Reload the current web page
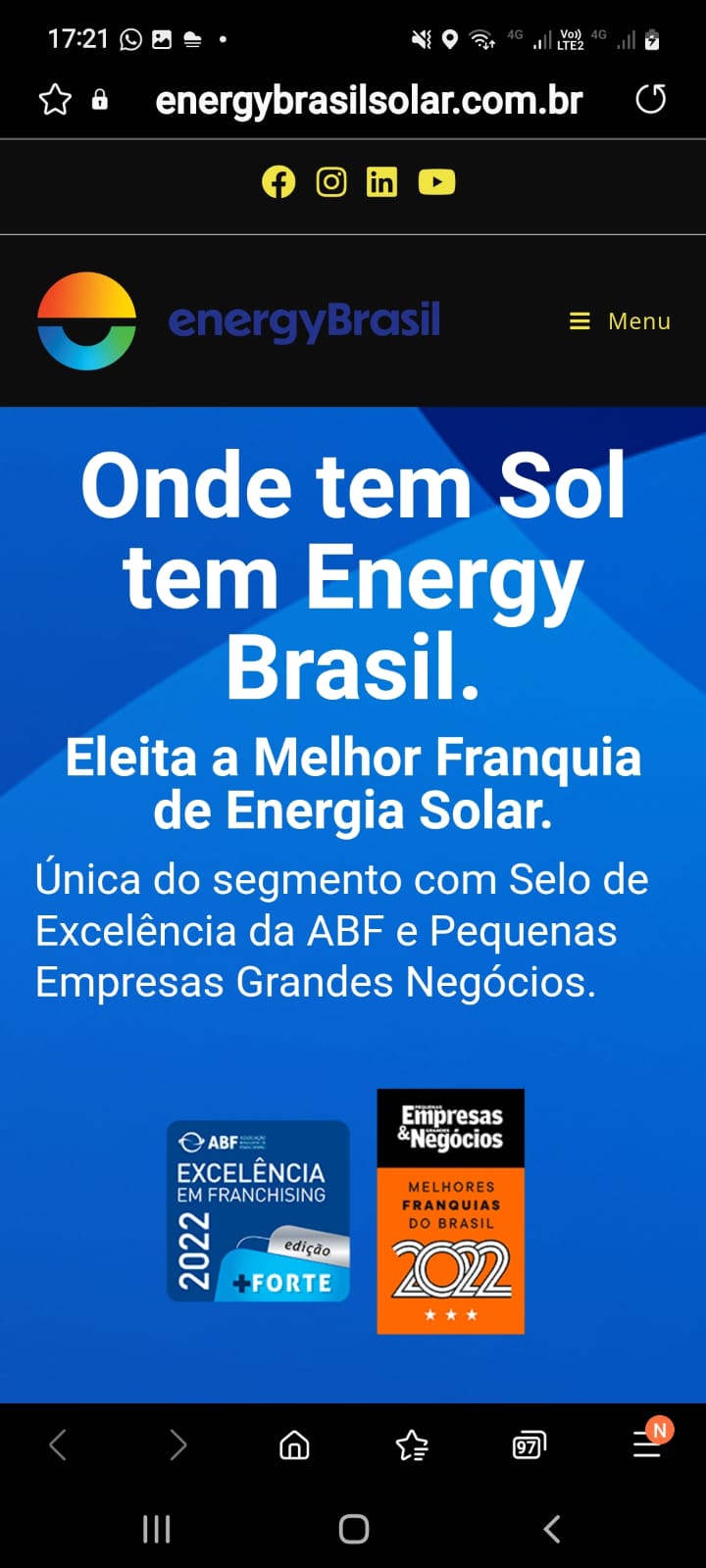706x1568 pixels. click(x=650, y=99)
